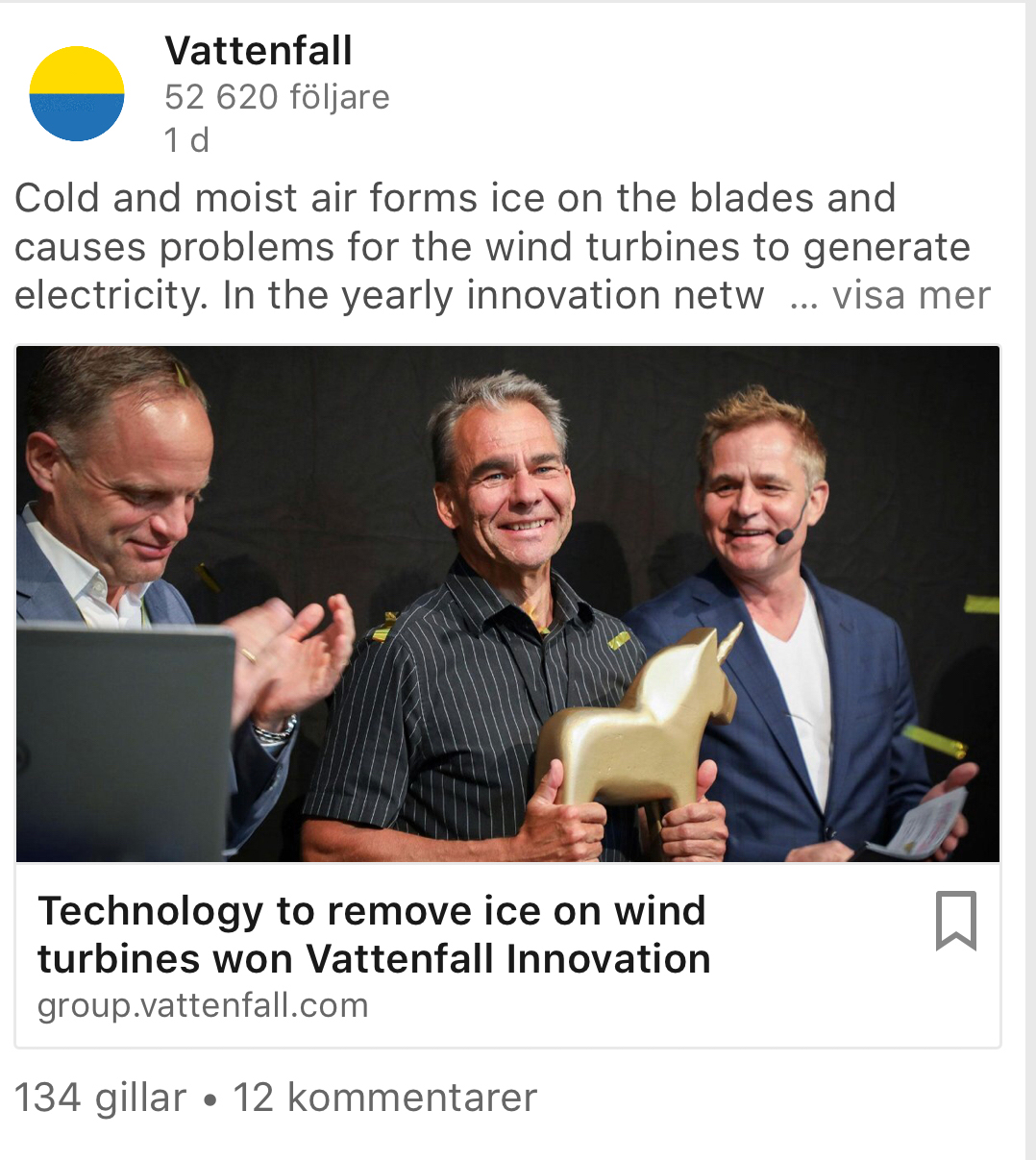Open the Technology to remove ice article title
Screen dimensions: 1036x1160
pyautogui.click(x=374, y=934)
